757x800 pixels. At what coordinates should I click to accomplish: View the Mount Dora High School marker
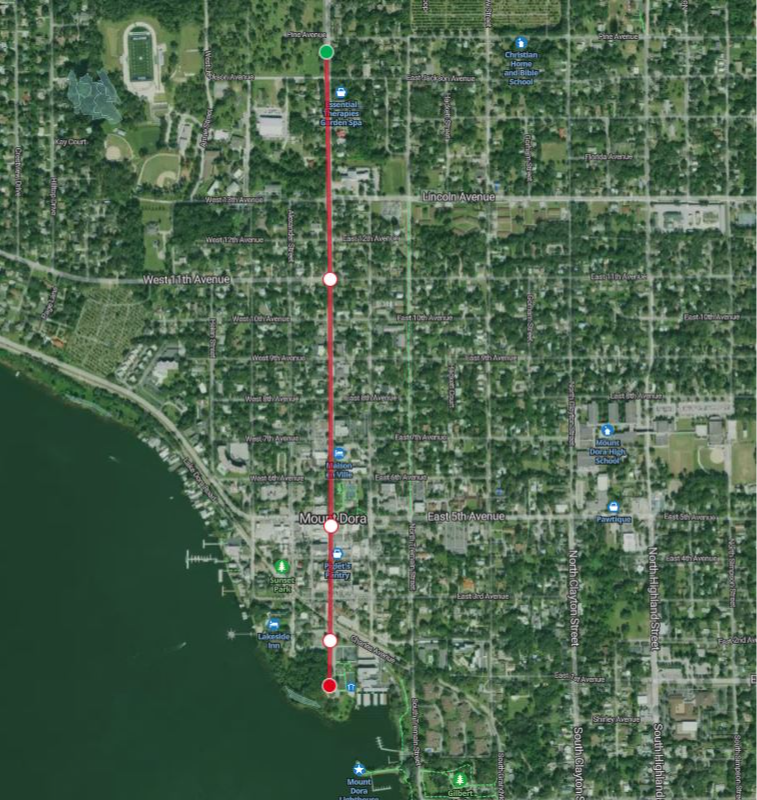607,429
